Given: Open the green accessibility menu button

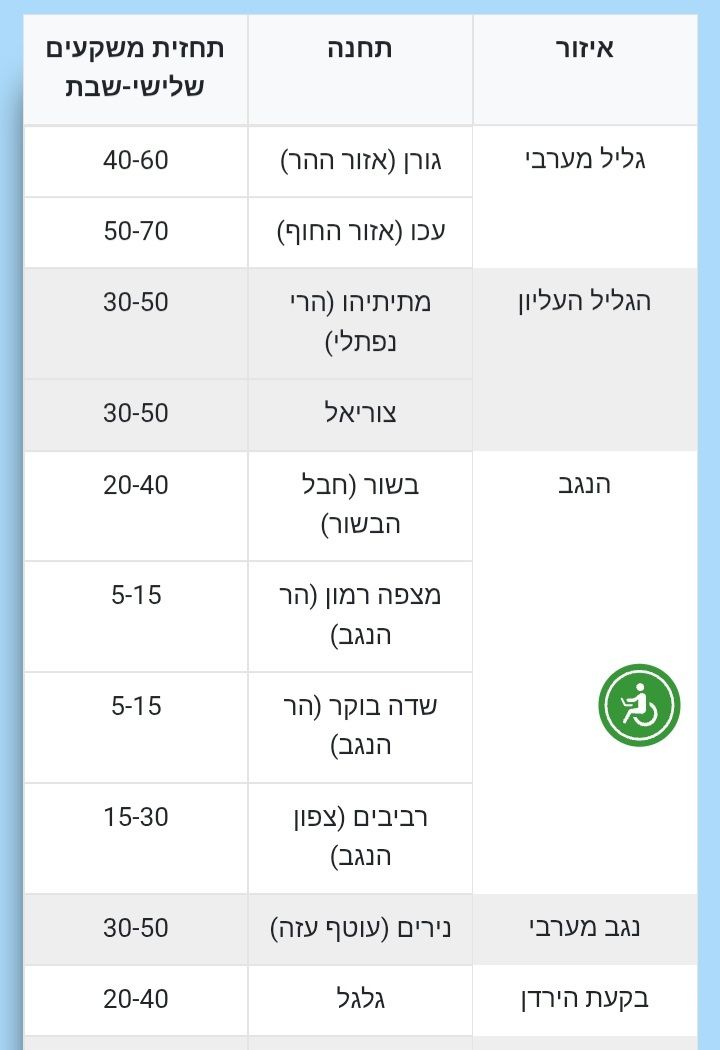Looking at the screenshot, I should click(639, 704).
